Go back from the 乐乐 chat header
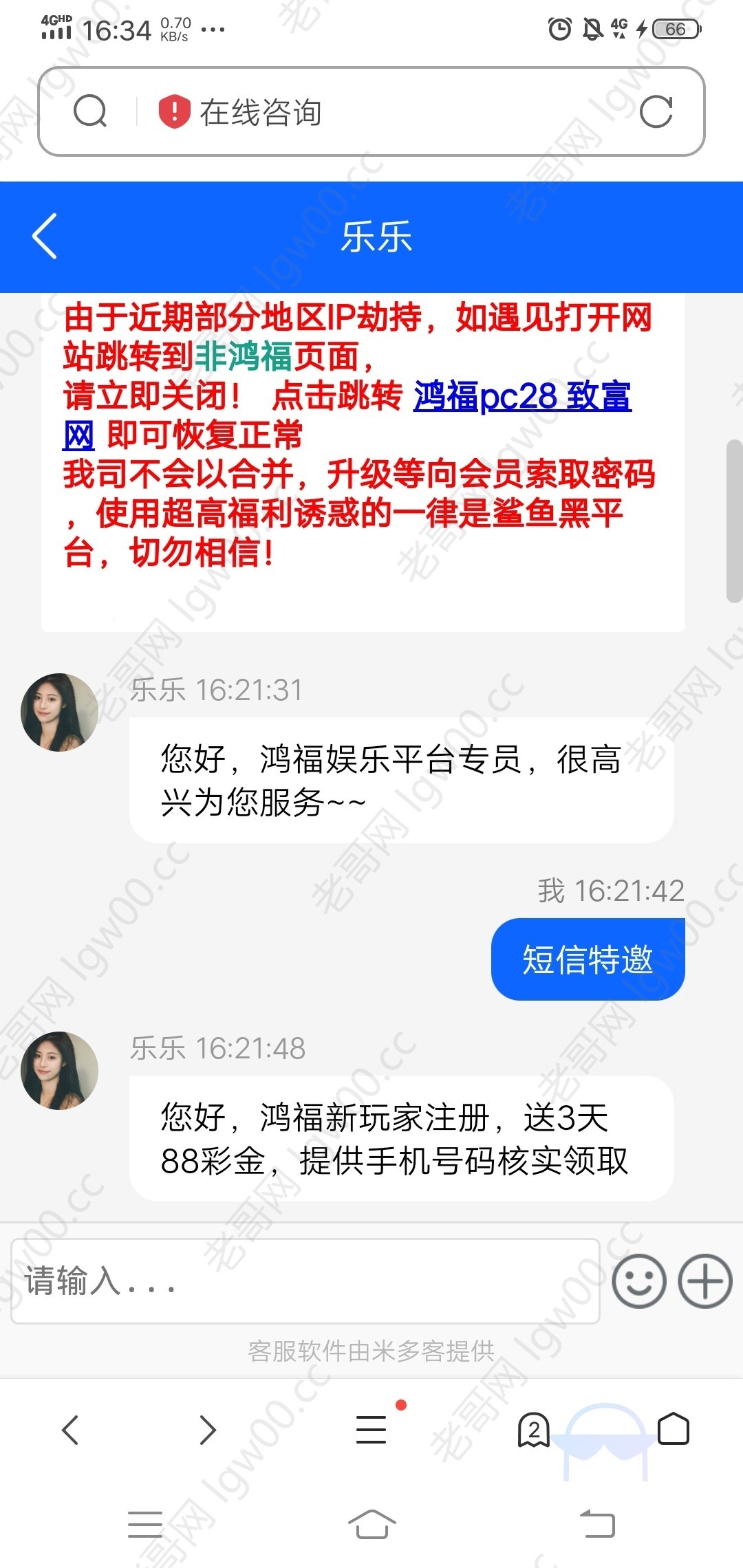 point(45,237)
